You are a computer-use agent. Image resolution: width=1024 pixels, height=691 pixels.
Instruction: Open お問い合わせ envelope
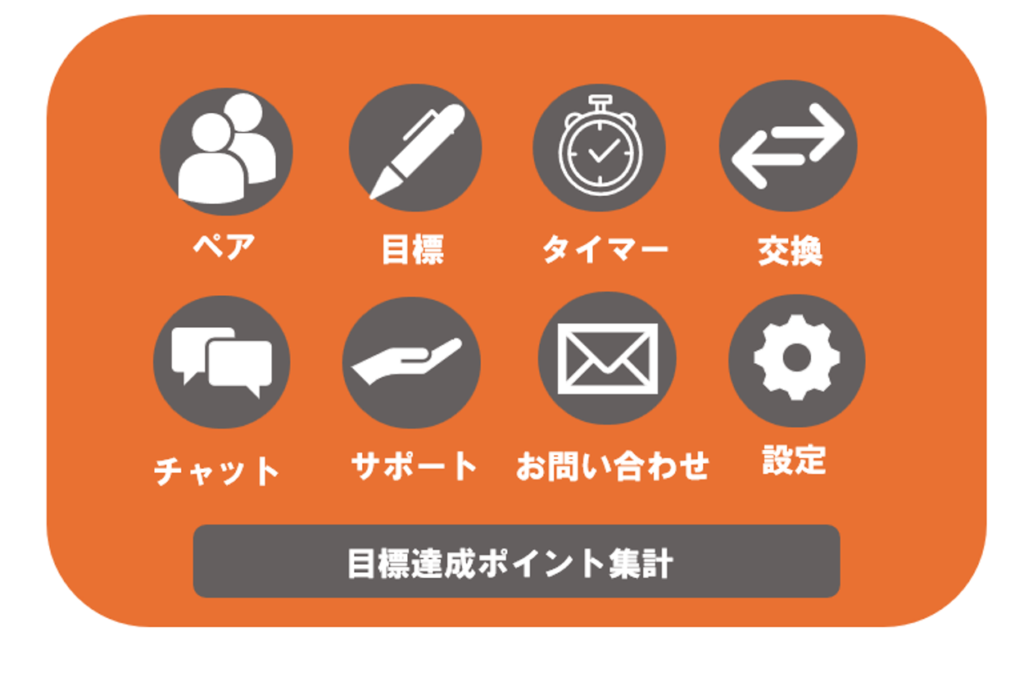point(606,358)
